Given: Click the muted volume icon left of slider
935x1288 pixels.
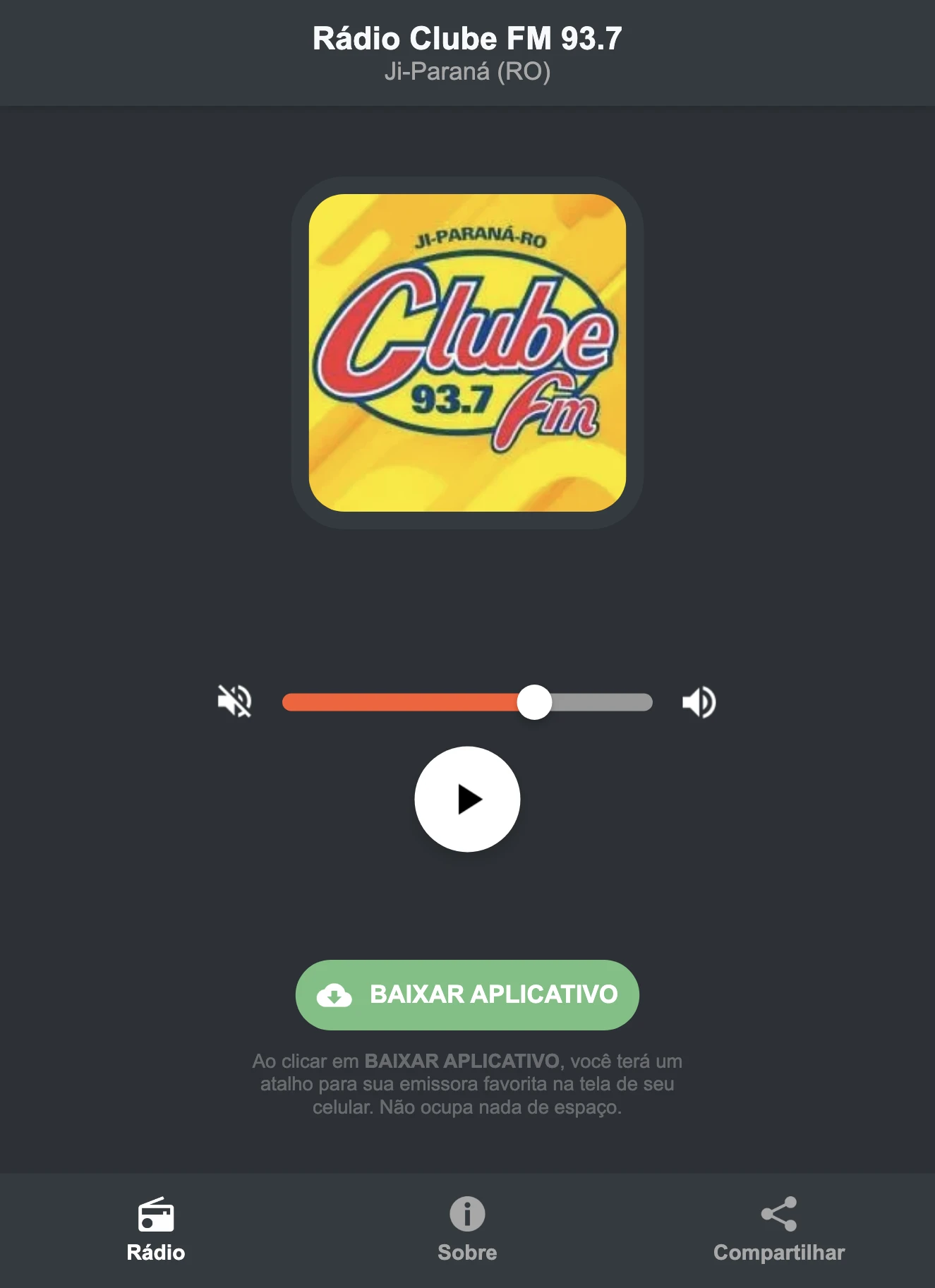Looking at the screenshot, I should tap(235, 702).
